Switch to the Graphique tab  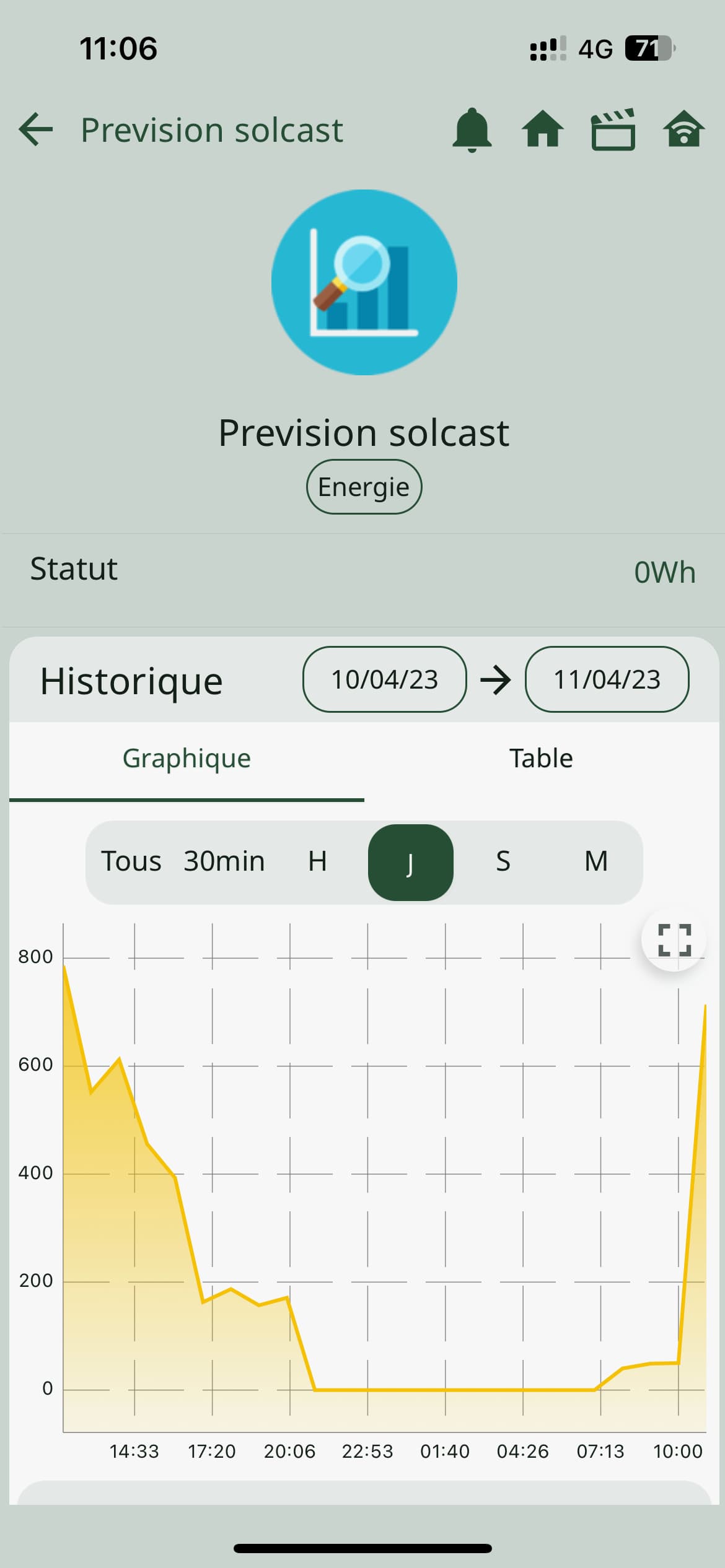tap(187, 758)
